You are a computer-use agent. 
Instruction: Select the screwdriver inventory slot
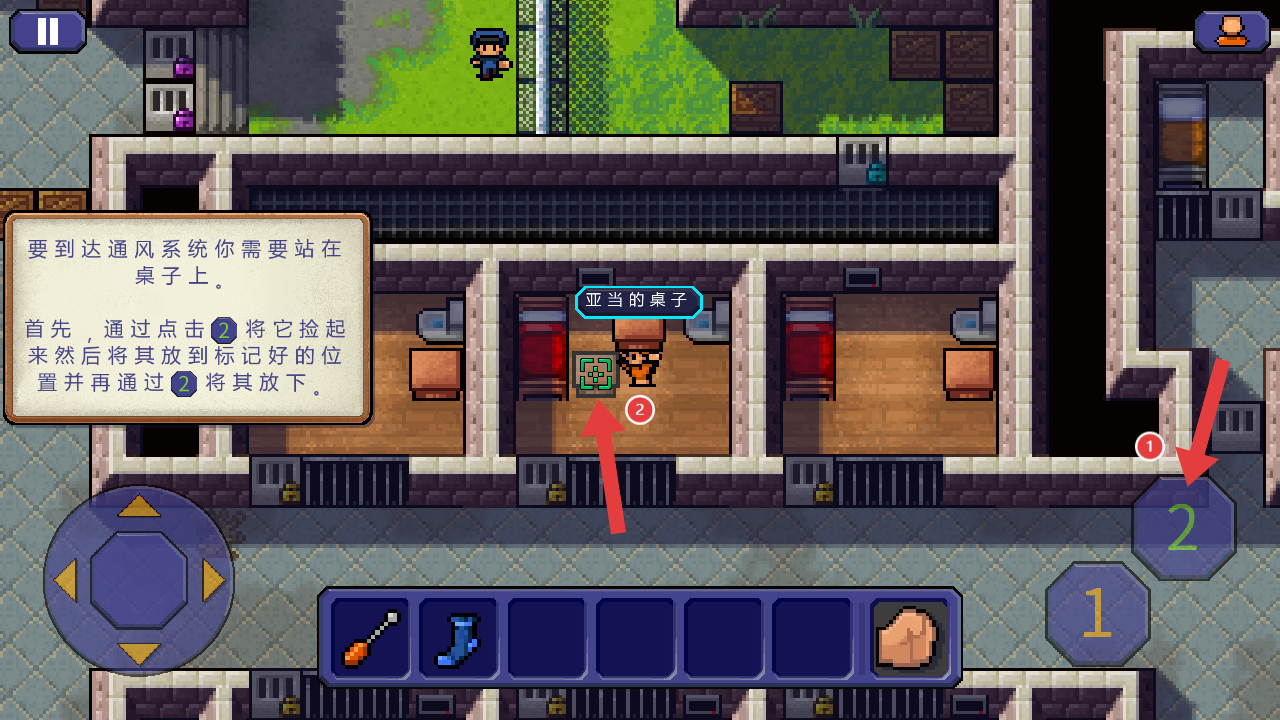point(370,638)
